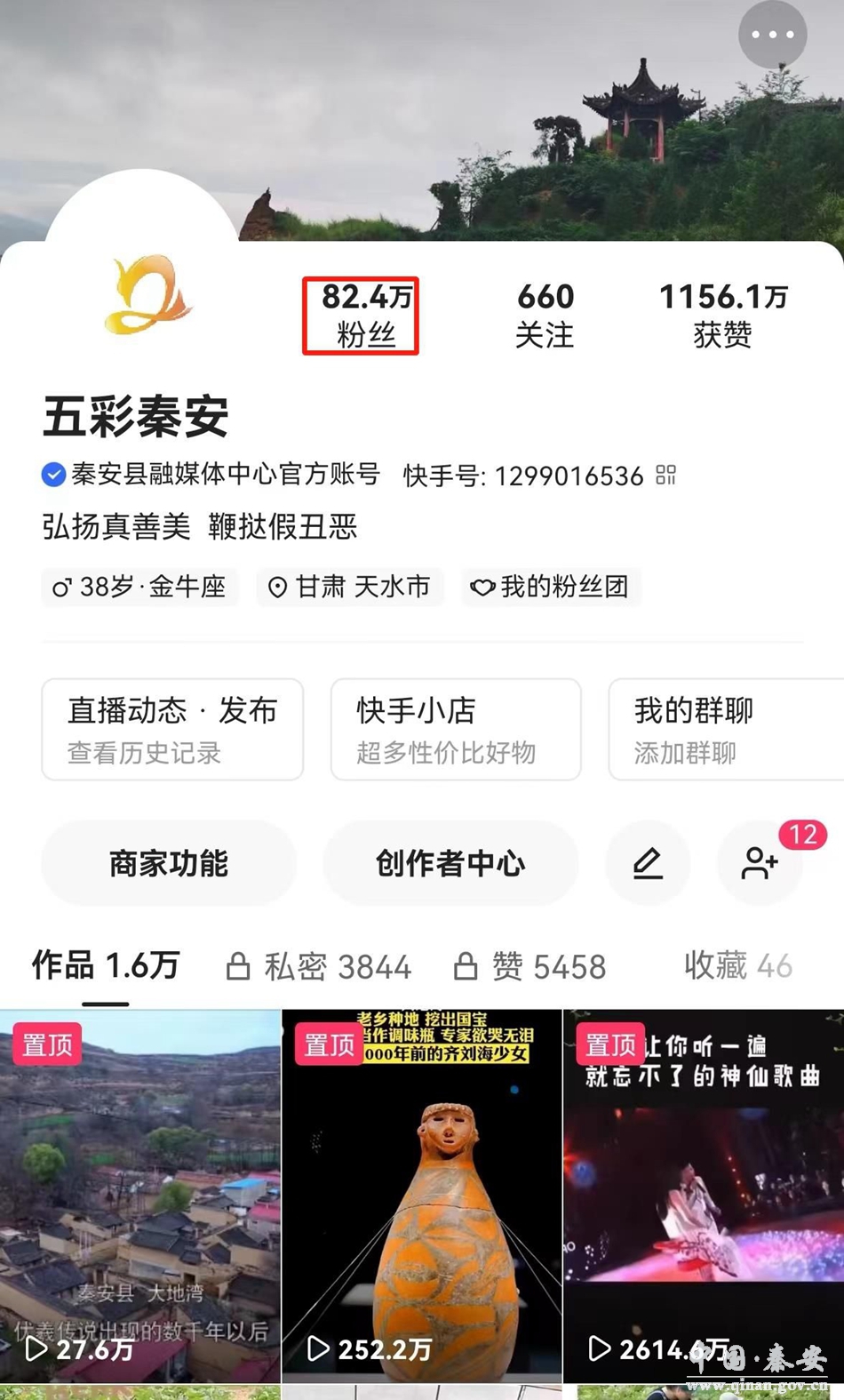Open 直播动态 history card

point(172,730)
